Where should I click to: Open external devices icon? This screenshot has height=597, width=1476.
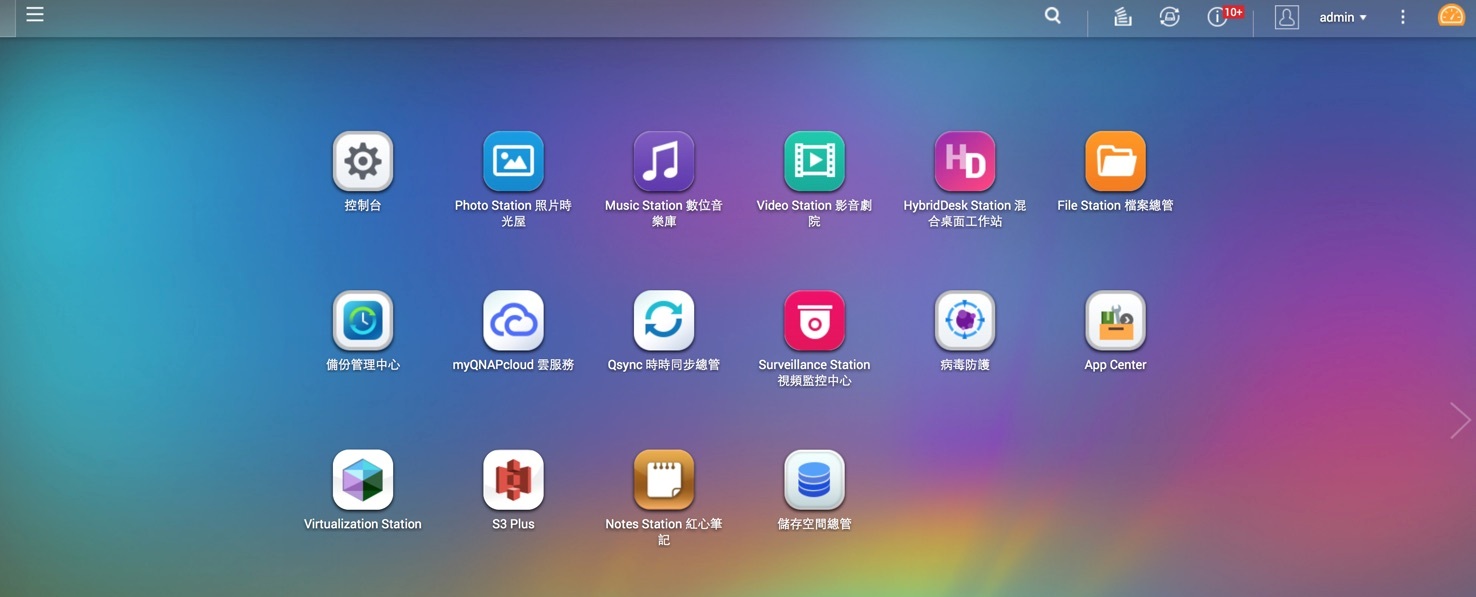point(1169,17)
